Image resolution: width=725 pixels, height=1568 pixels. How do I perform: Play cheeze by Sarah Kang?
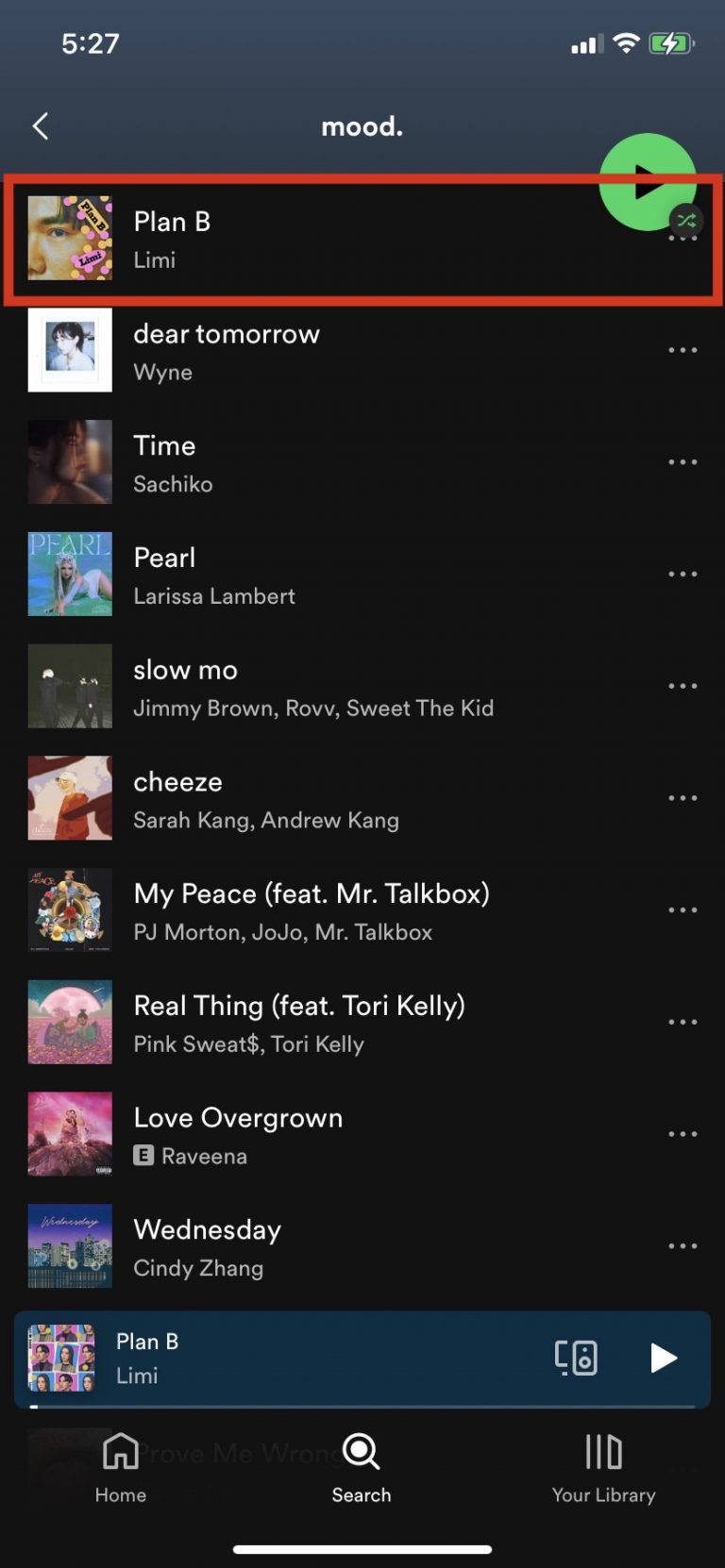pos(264,799)
